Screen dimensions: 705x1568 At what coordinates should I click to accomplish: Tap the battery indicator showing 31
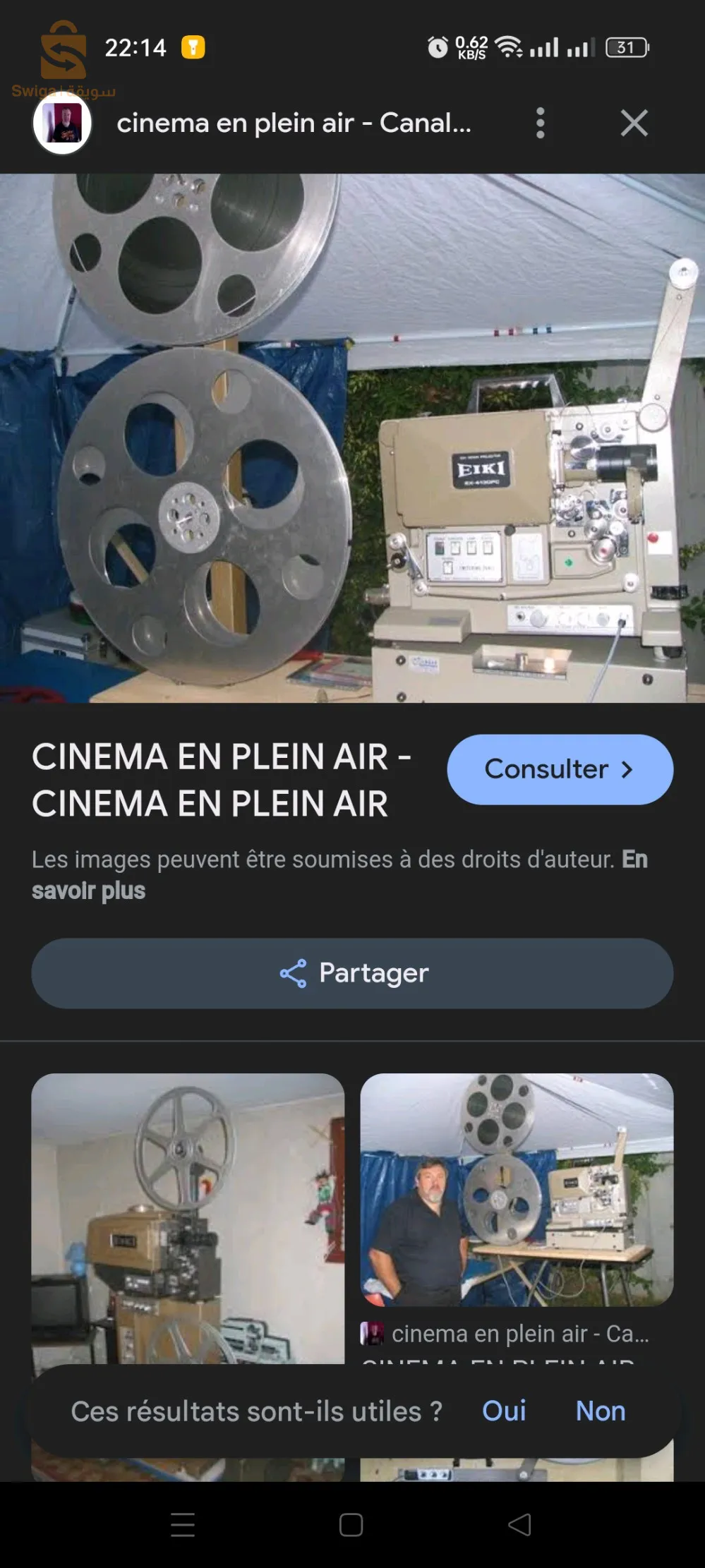coord(627,47)
